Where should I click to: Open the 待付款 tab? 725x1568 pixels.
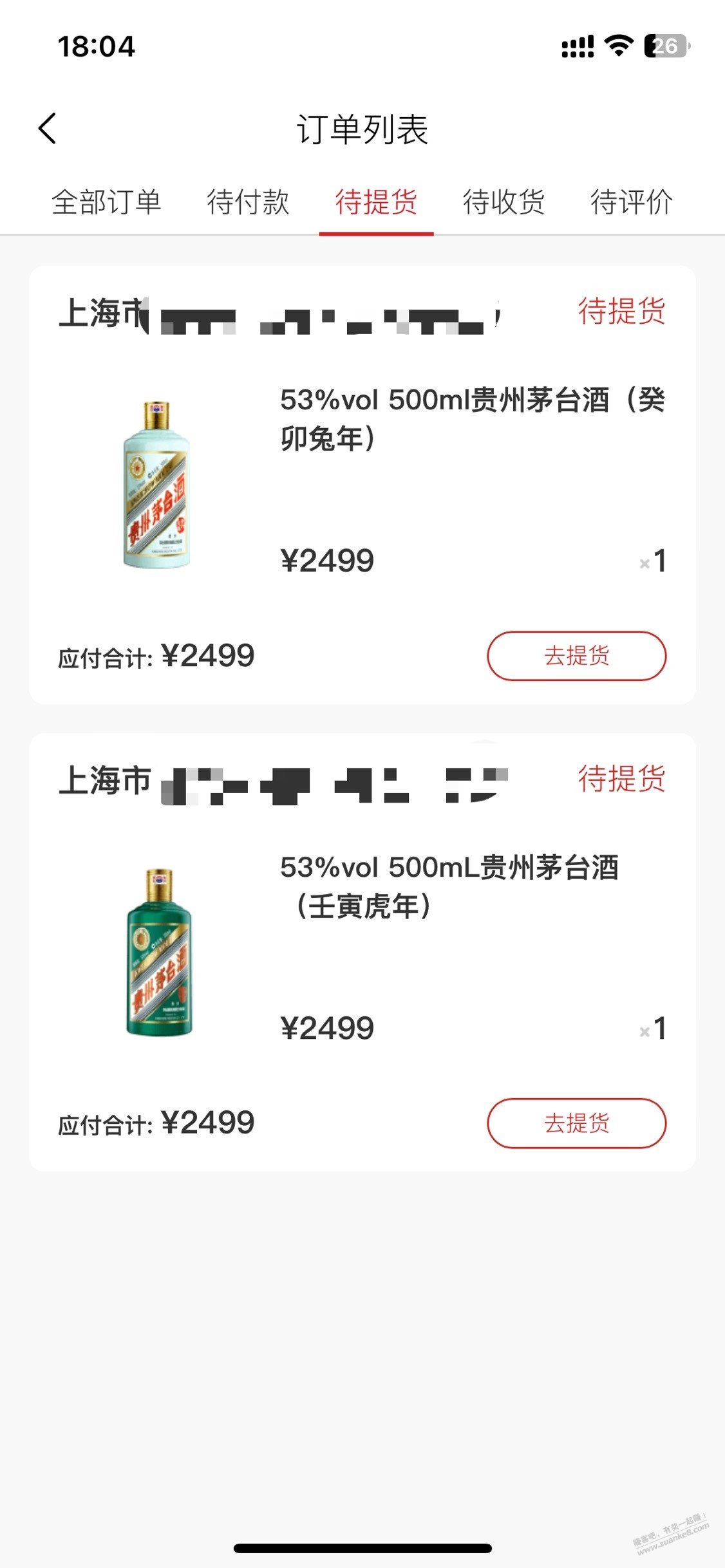click(248, 202)
